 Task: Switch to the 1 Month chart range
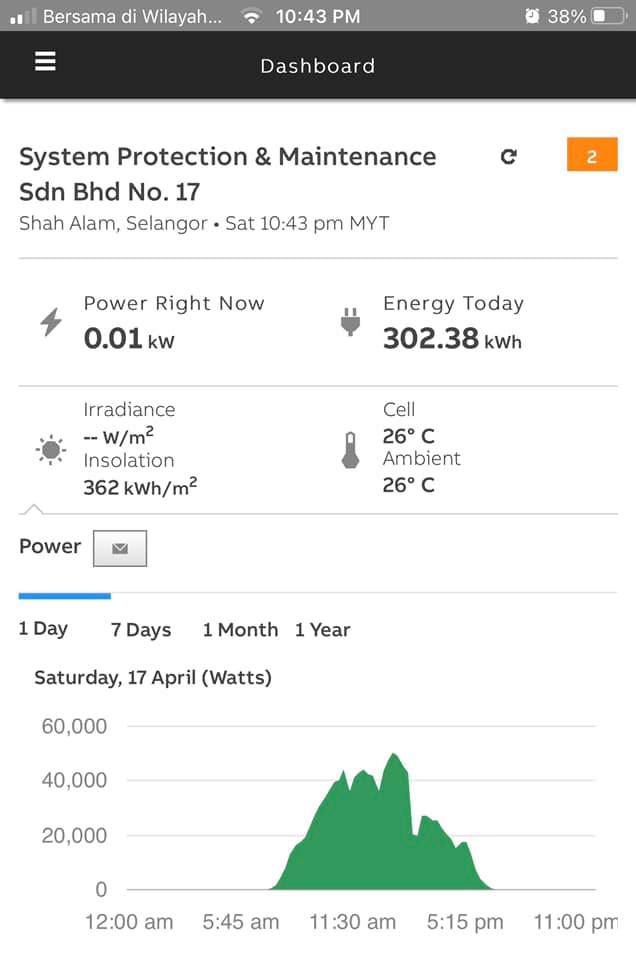point(241,629)
